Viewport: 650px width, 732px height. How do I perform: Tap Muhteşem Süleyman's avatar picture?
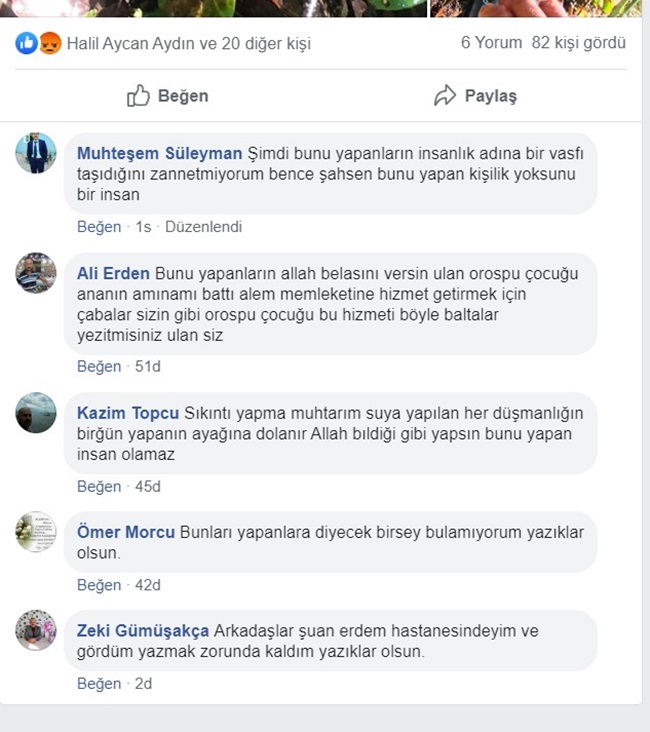tap(36, 153)
